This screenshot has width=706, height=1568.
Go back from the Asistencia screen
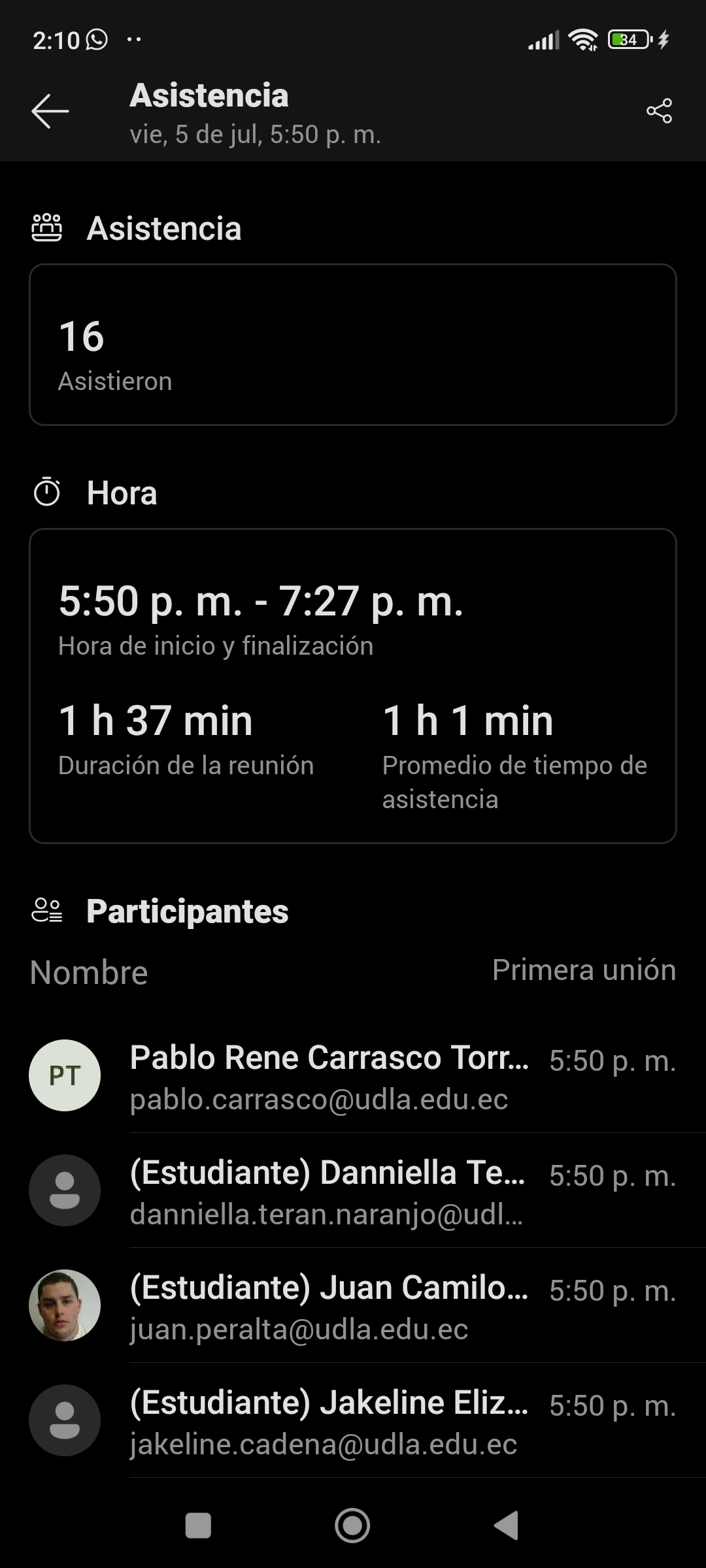[50, 111]
